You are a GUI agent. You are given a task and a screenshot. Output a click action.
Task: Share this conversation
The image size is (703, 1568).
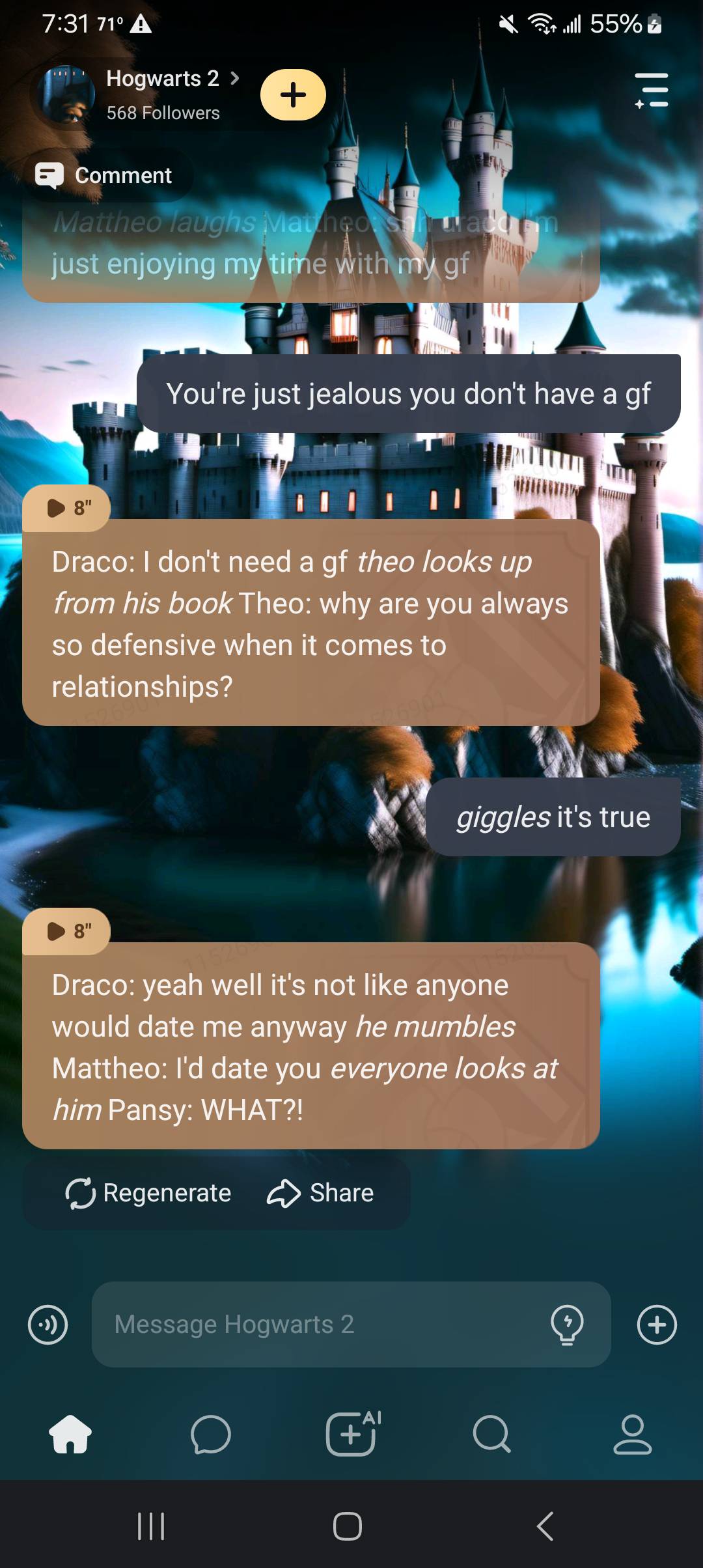pyautogui.click(x=320, y=1193)
